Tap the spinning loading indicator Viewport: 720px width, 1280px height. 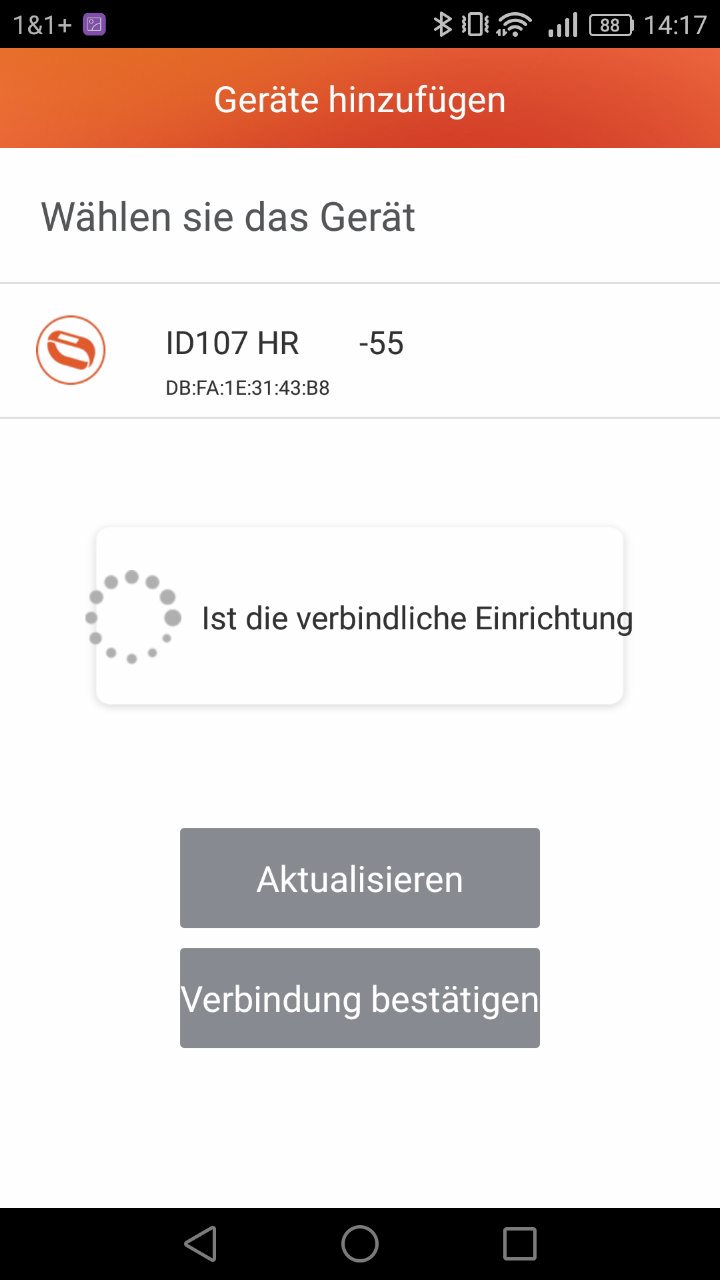(133, 617)
